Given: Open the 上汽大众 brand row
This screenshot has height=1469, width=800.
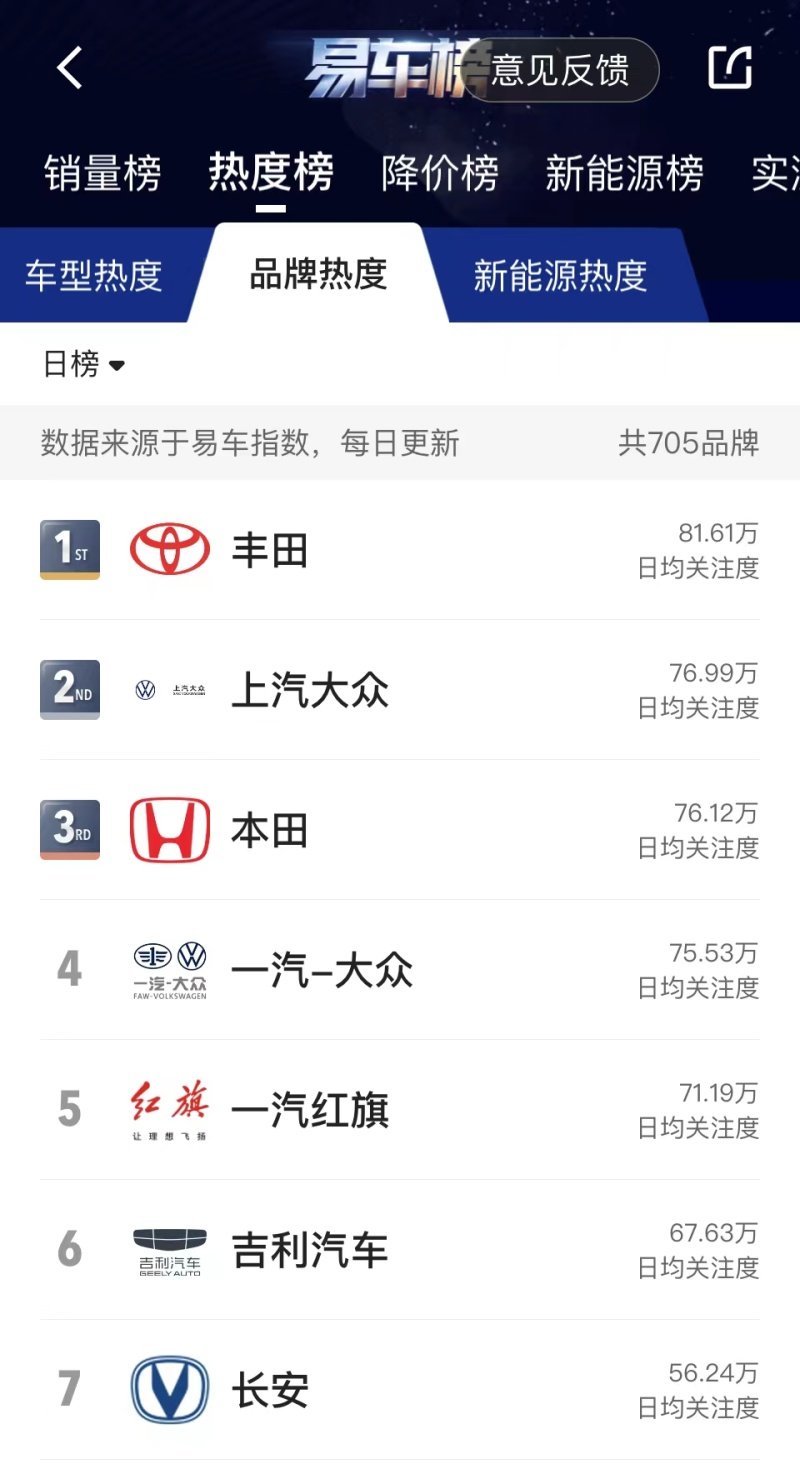Looking at the screenshot, I should (400, 690).
